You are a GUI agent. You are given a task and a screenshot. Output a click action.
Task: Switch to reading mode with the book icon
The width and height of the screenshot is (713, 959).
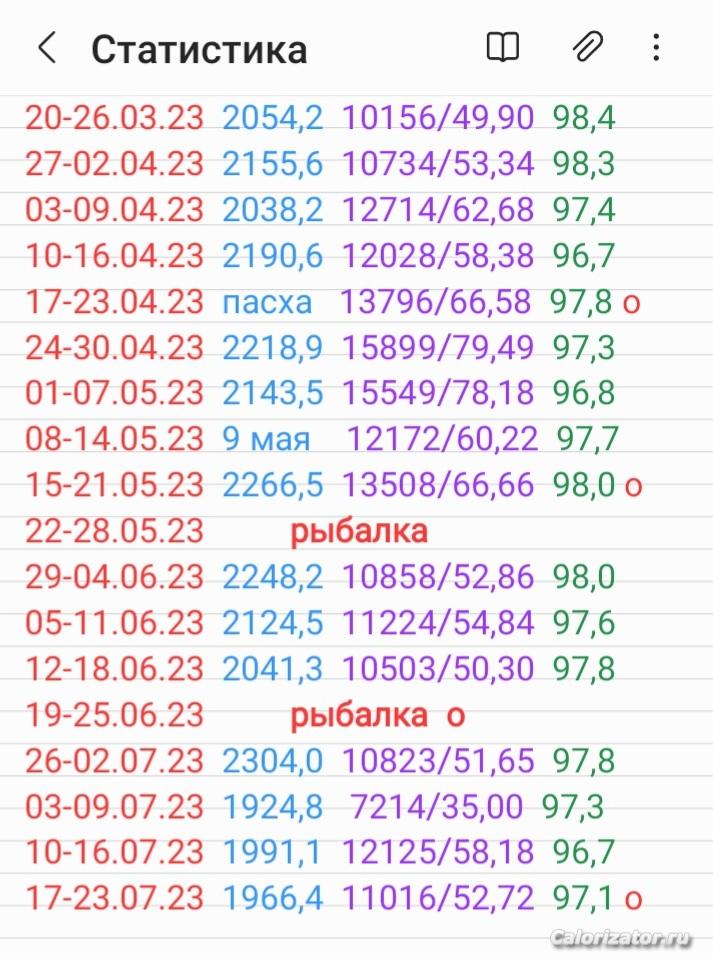(503, 47)
